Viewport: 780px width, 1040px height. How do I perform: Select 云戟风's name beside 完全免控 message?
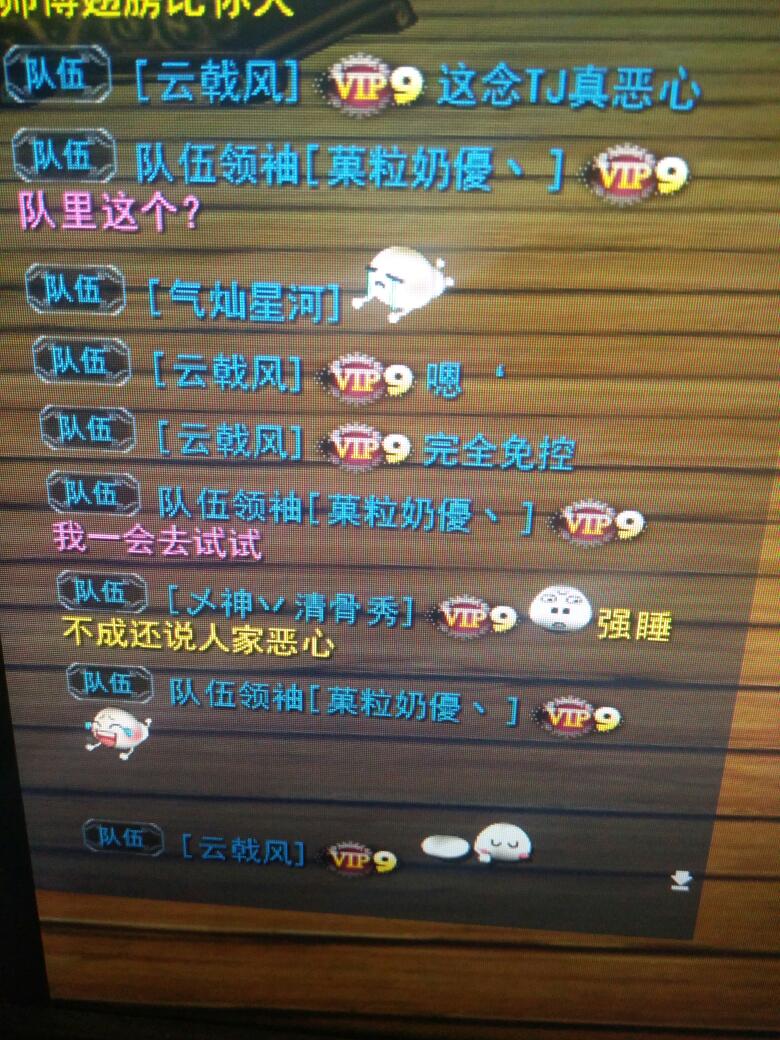[x=231, y=440]
